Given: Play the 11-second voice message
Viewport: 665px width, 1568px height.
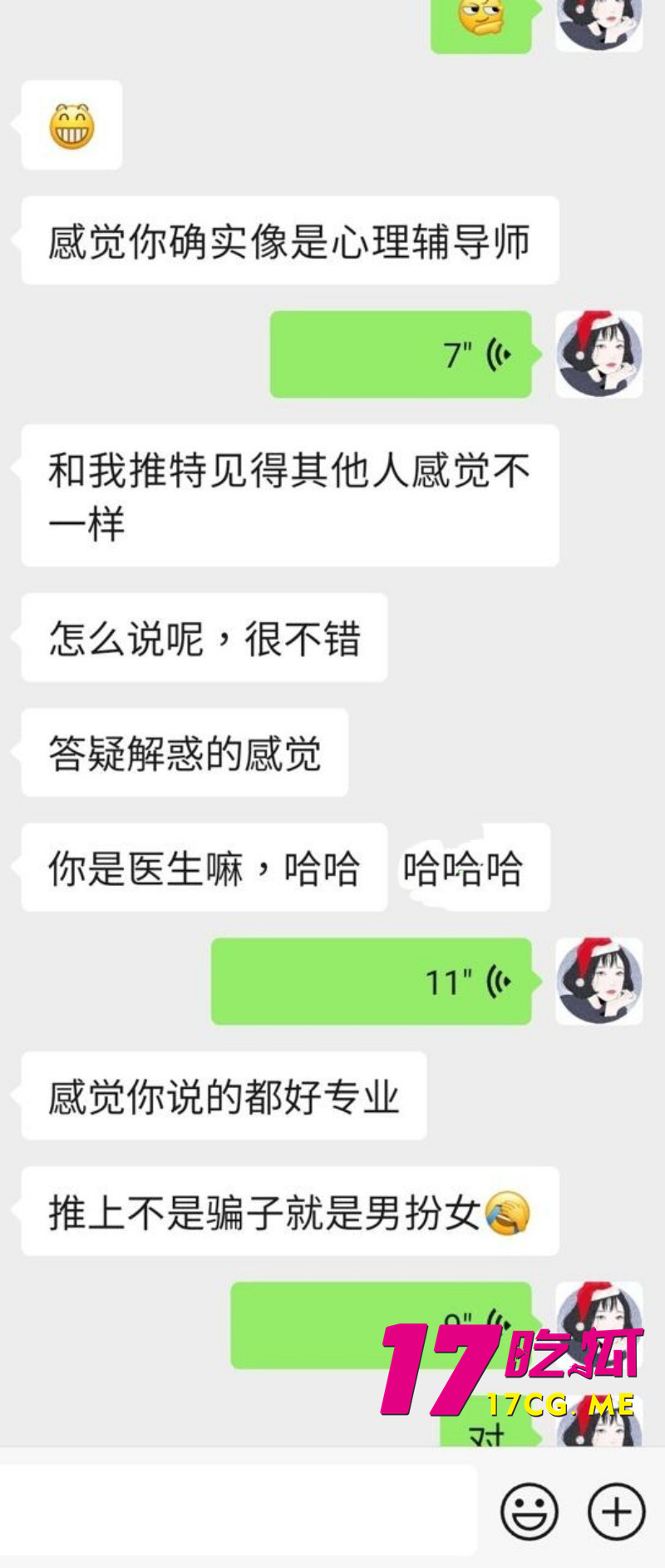Looking at the screenshot, I should pos(374,981).
